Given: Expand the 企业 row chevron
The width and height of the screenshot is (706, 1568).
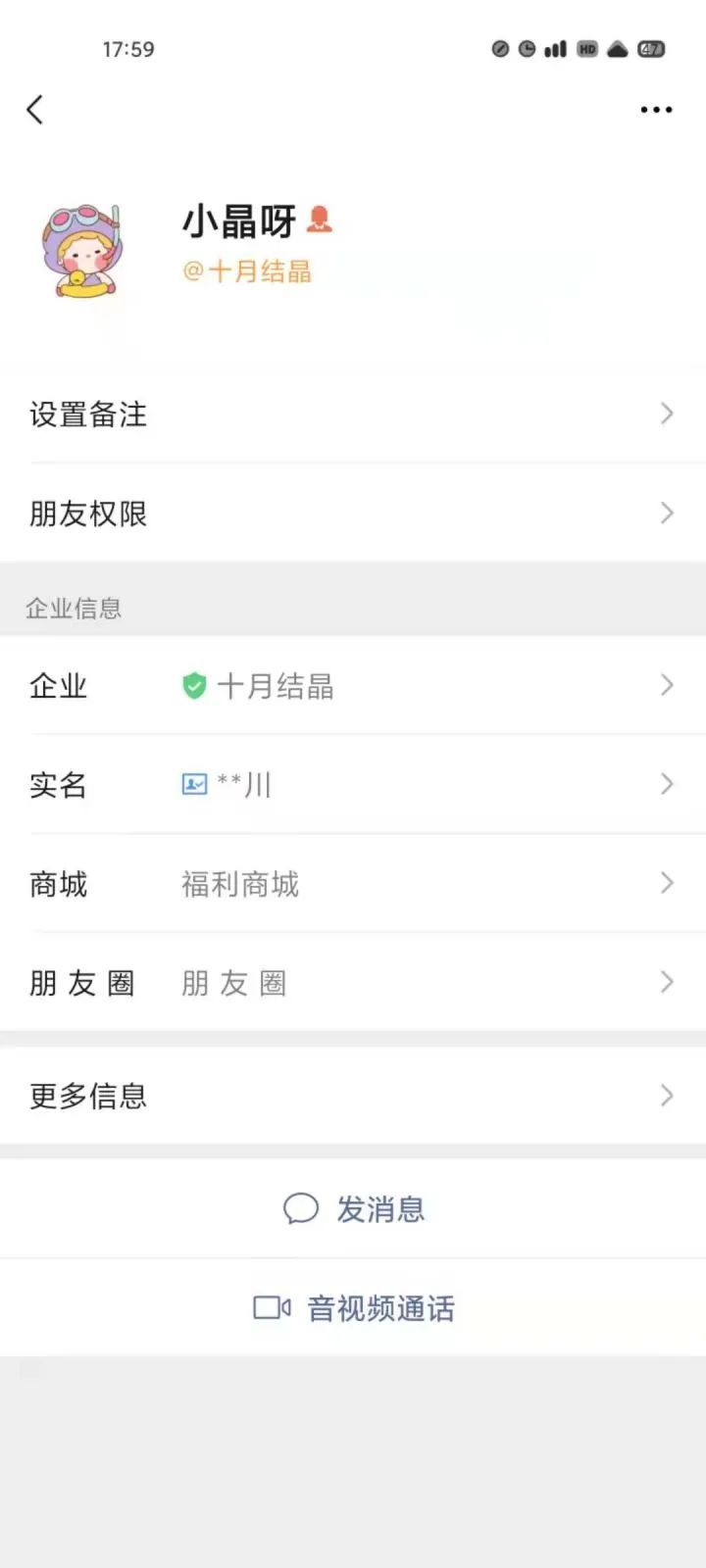Looking at the screenshot, I should (668, 686).
